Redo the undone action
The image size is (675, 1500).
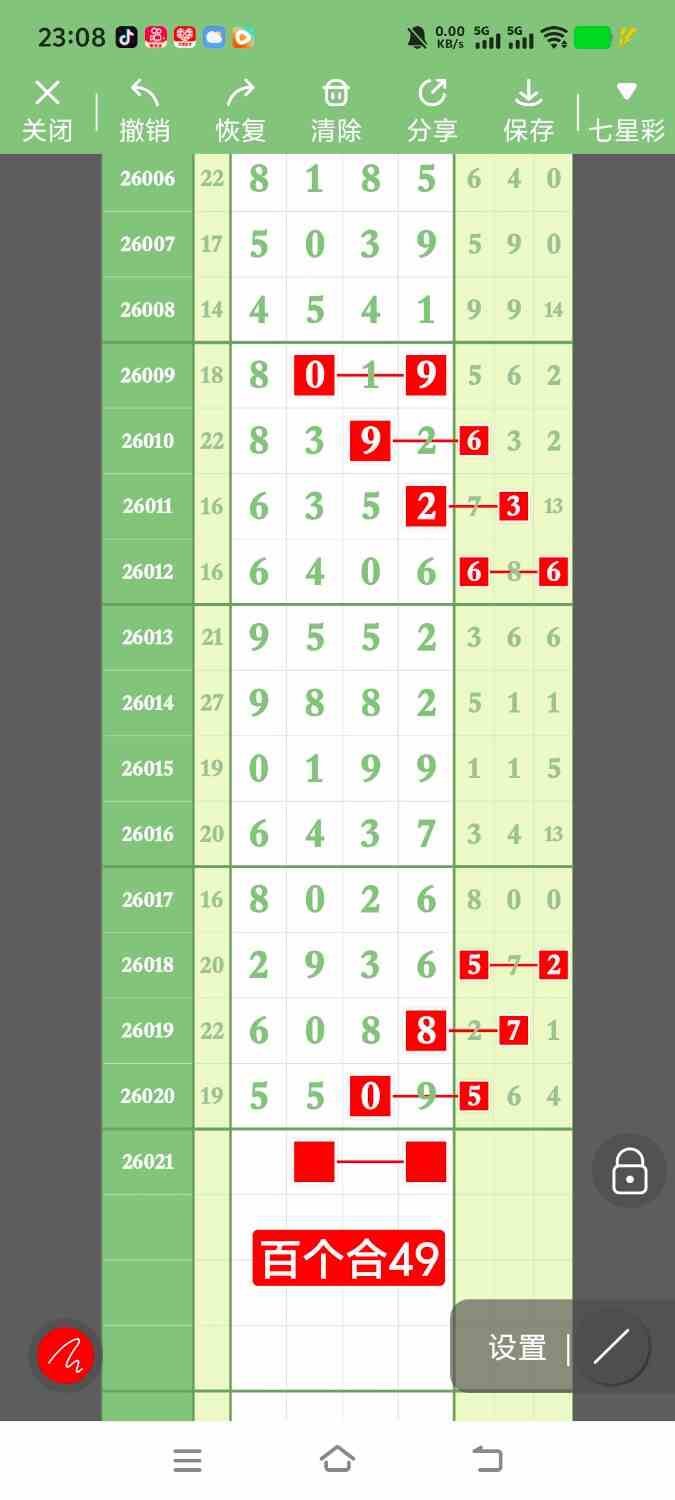240,111
